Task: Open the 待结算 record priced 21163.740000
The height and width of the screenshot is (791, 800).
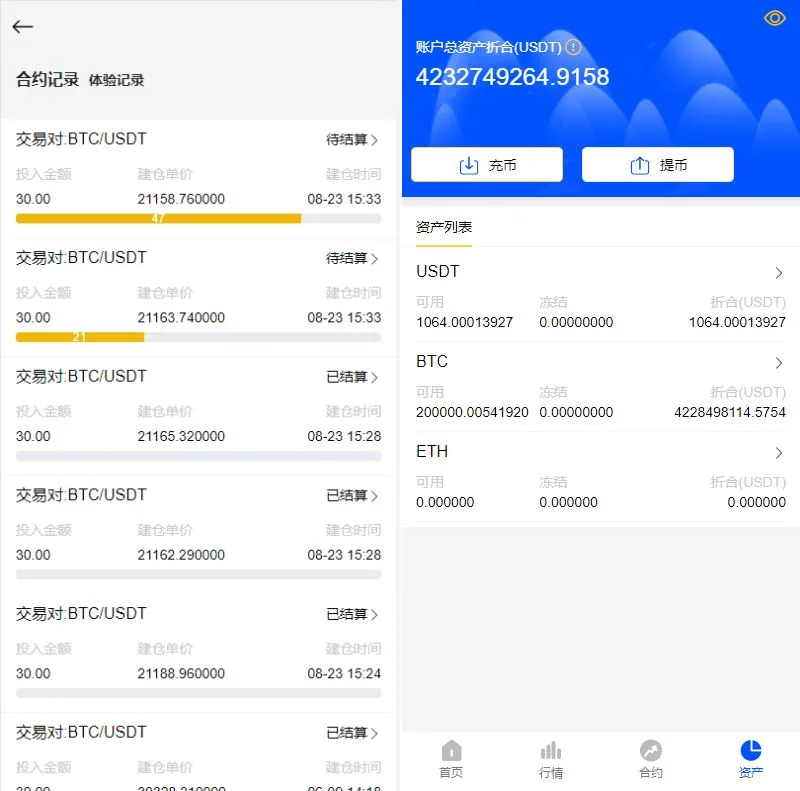Action: coord(352,258)
